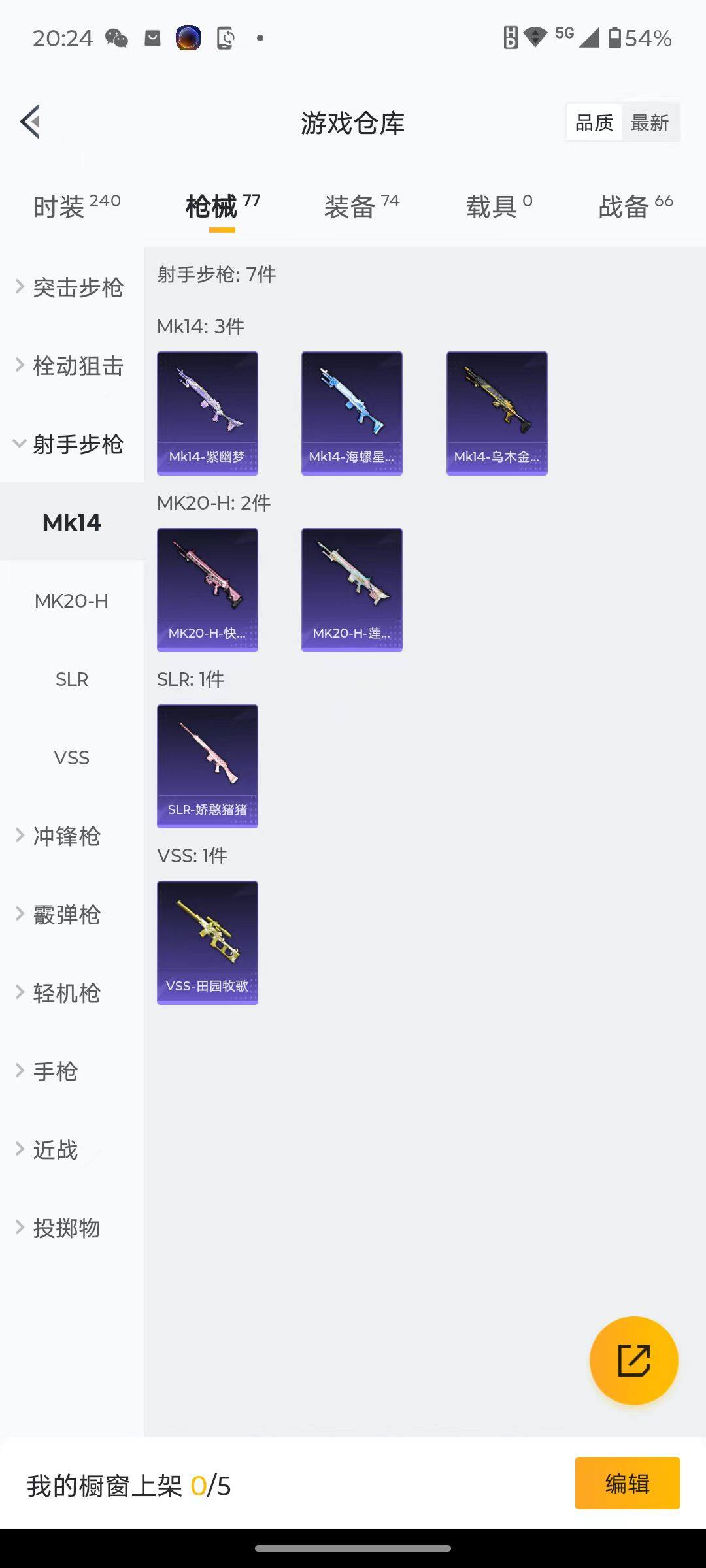Switch to the 装备 tab

coord(361,206)
